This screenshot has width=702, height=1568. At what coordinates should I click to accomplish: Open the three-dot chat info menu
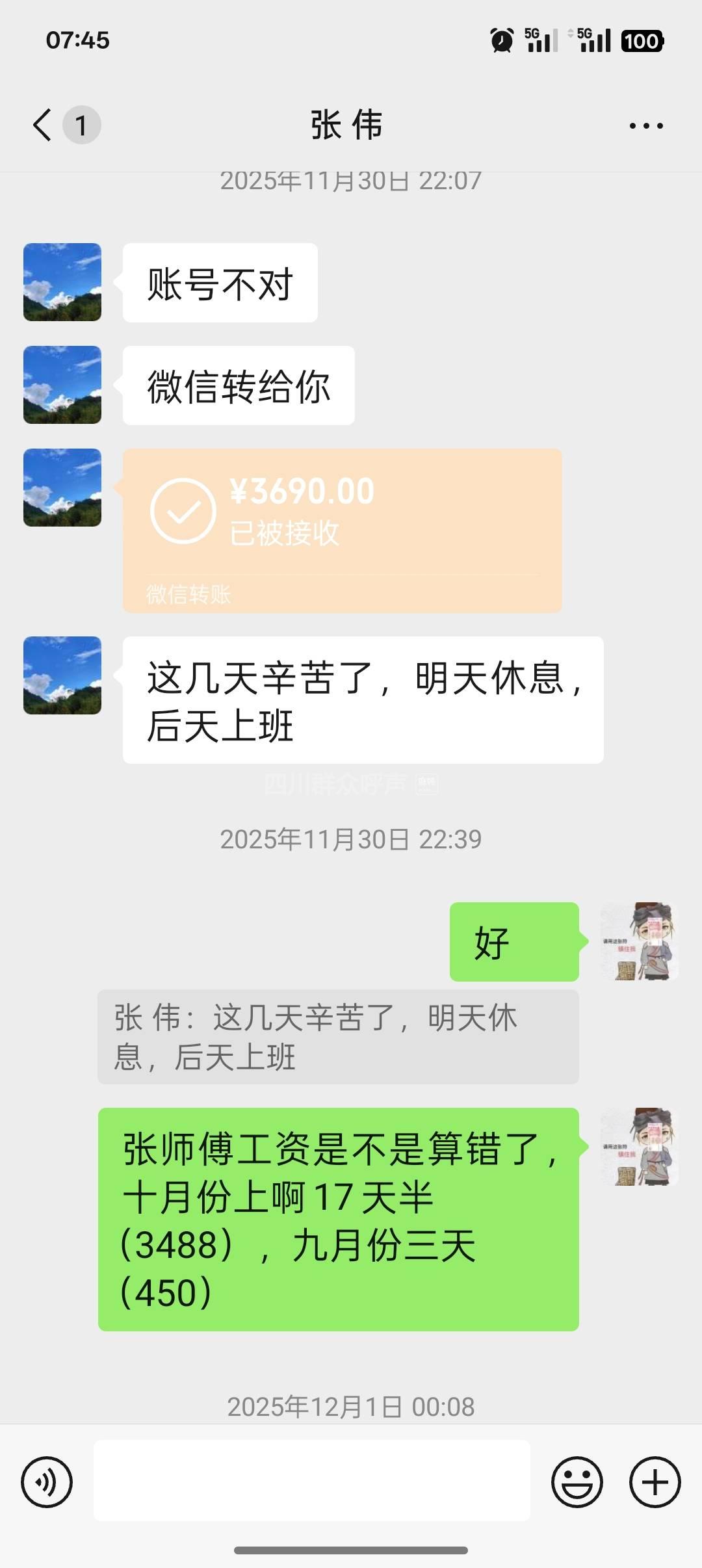pos(646,125)
